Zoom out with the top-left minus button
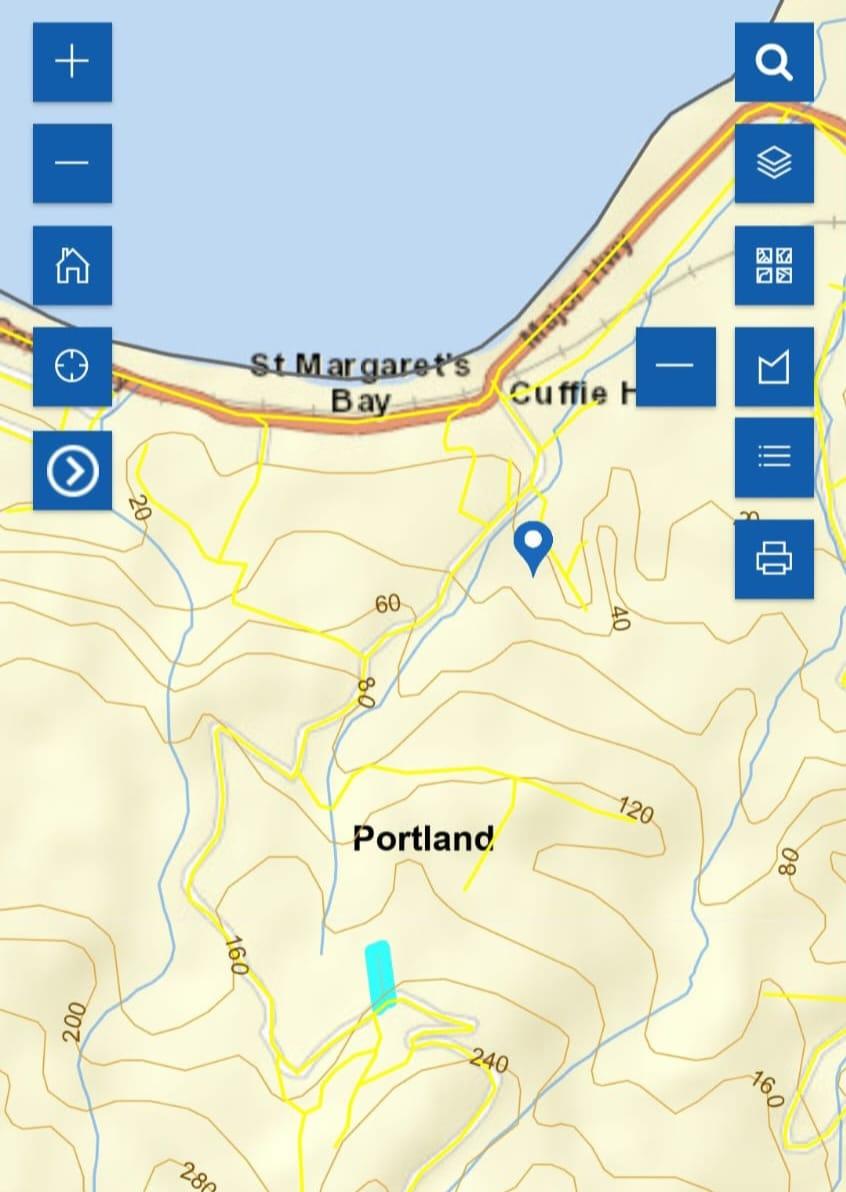Screen dimensions: 846x1192 [x=72, y=163]
